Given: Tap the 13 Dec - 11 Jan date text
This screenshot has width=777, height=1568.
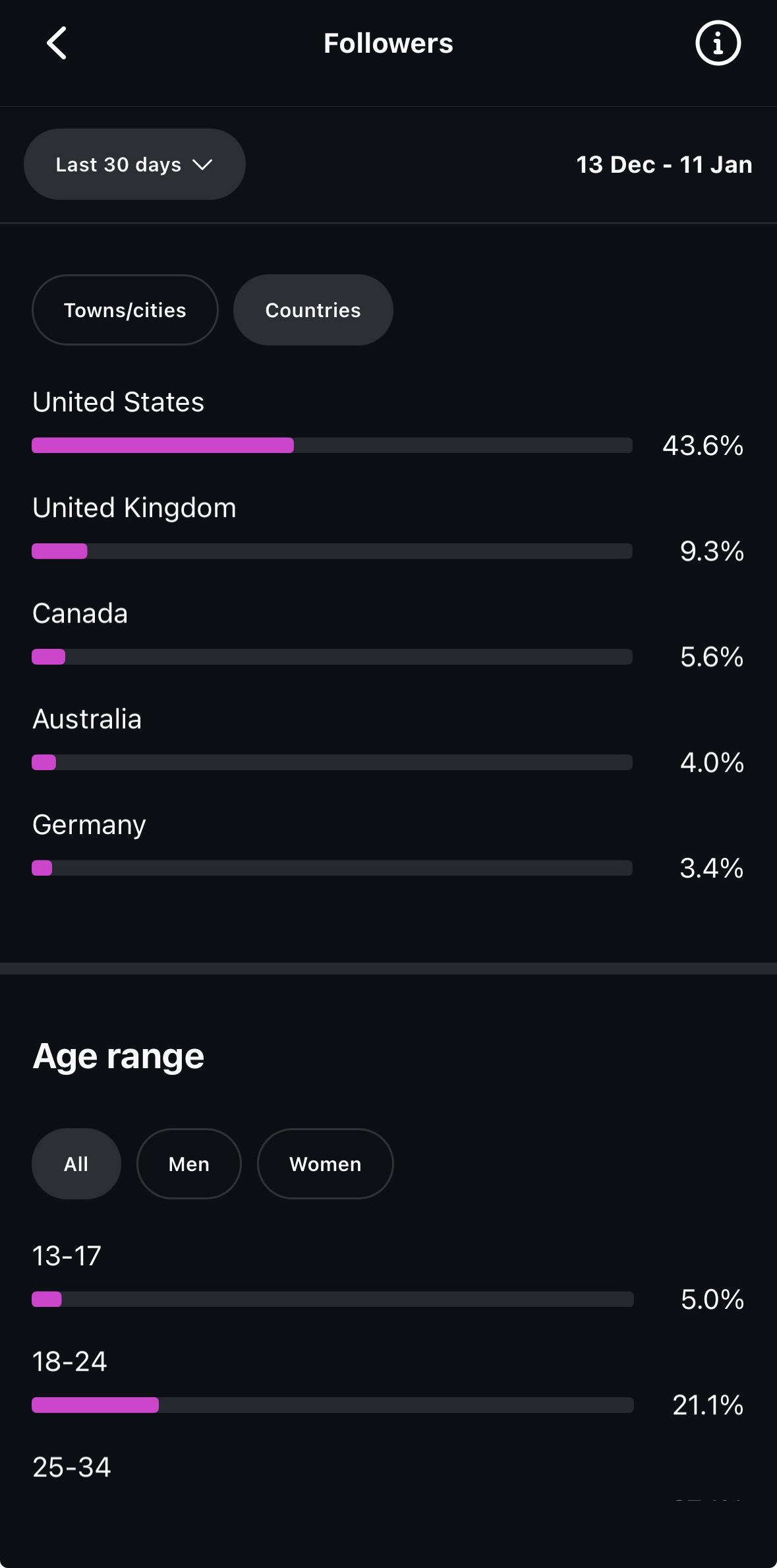Looking at the screenshot, I should pyautogui.click(x=664, y=164).
